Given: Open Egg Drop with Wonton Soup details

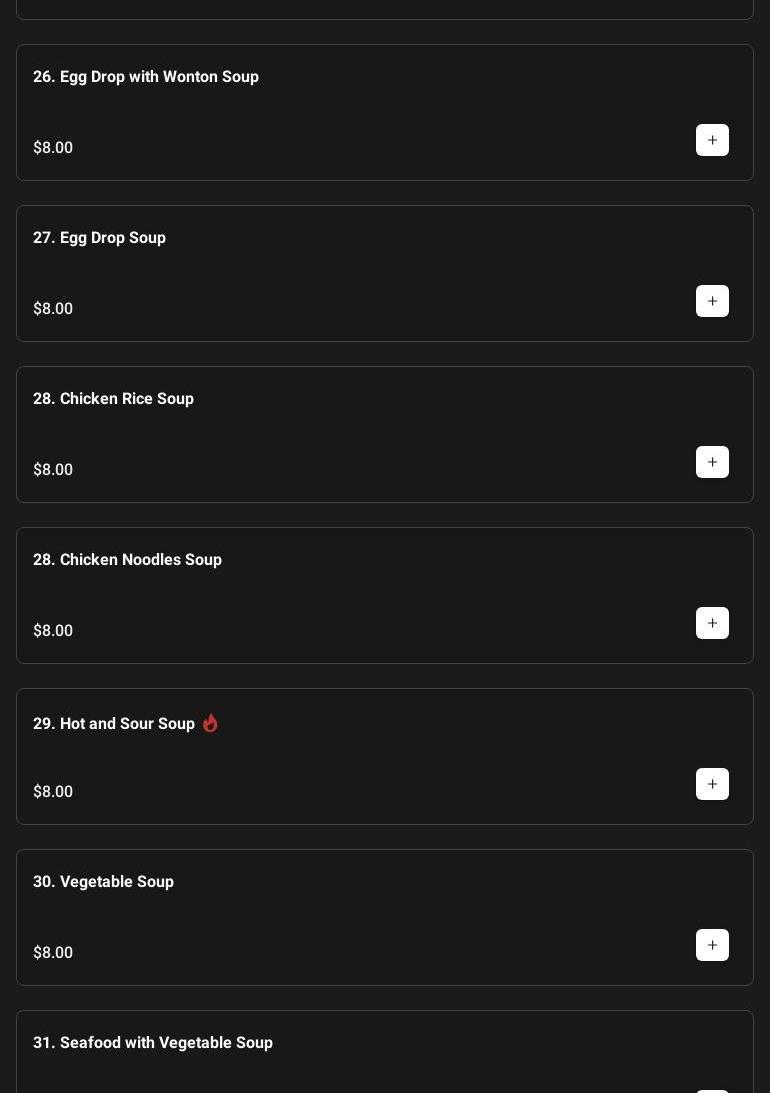Looking at the screenshot, I should (x=145, y=77).
